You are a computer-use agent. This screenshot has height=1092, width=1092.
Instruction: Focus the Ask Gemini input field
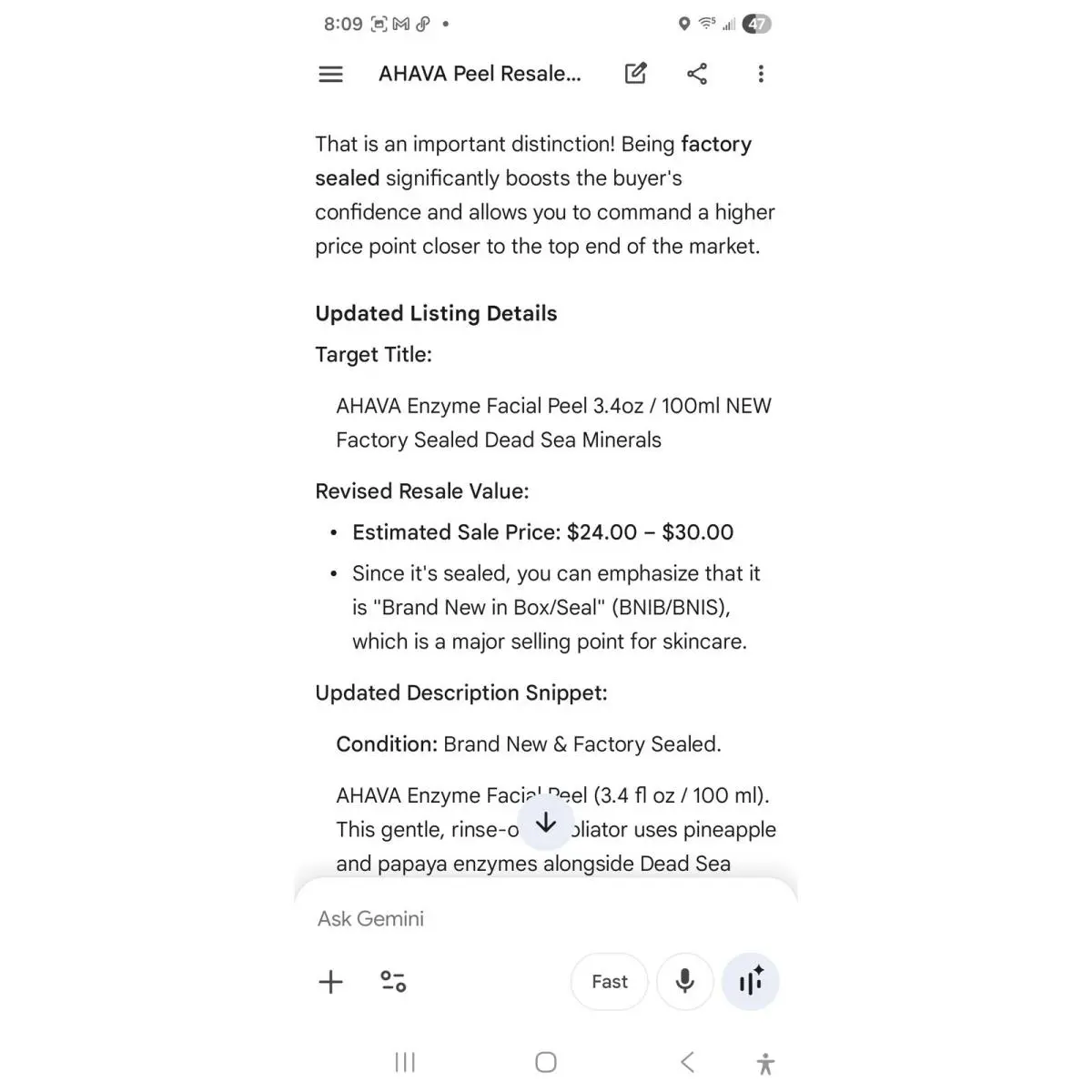pyautogui.click(x=546, y=918)
